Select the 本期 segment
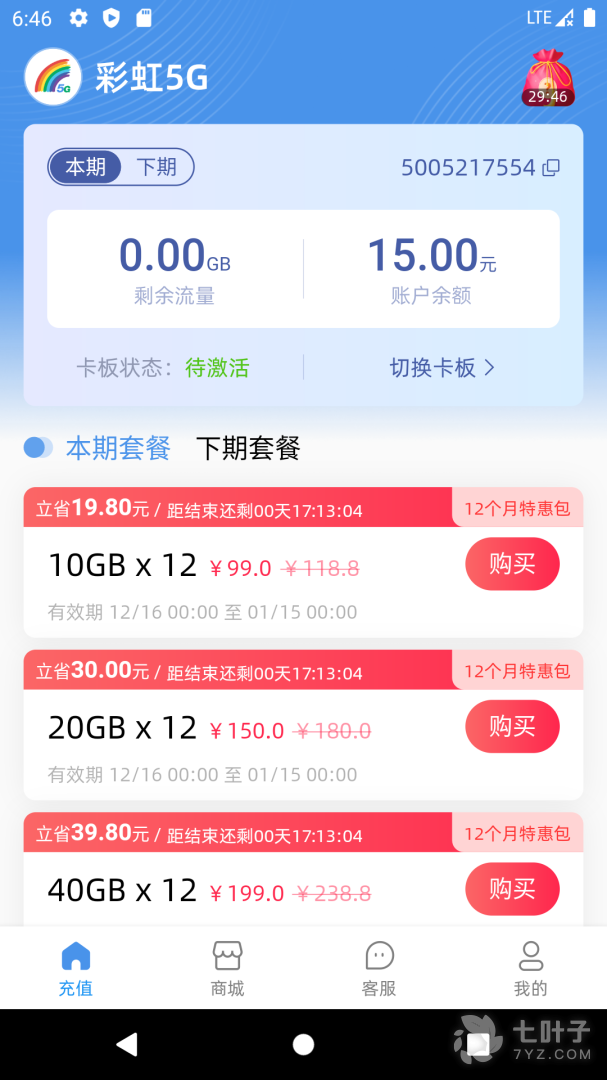Viewport: 607px width, 1080px height. [x=86, y=167]
